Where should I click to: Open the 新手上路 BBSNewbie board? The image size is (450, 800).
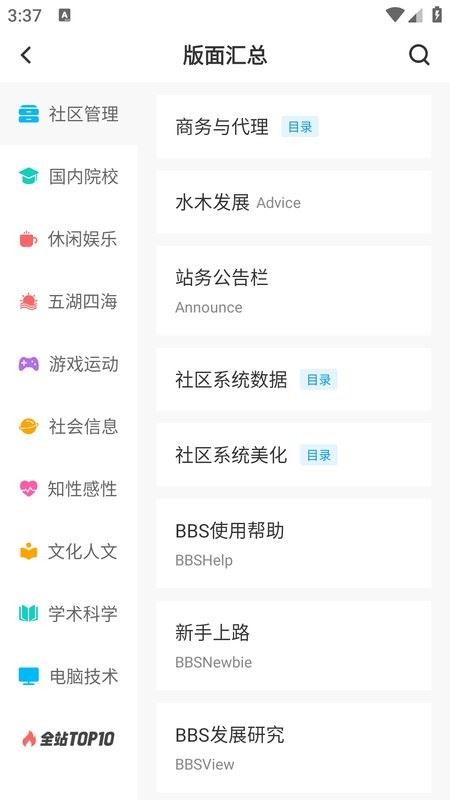click(293, 645)
